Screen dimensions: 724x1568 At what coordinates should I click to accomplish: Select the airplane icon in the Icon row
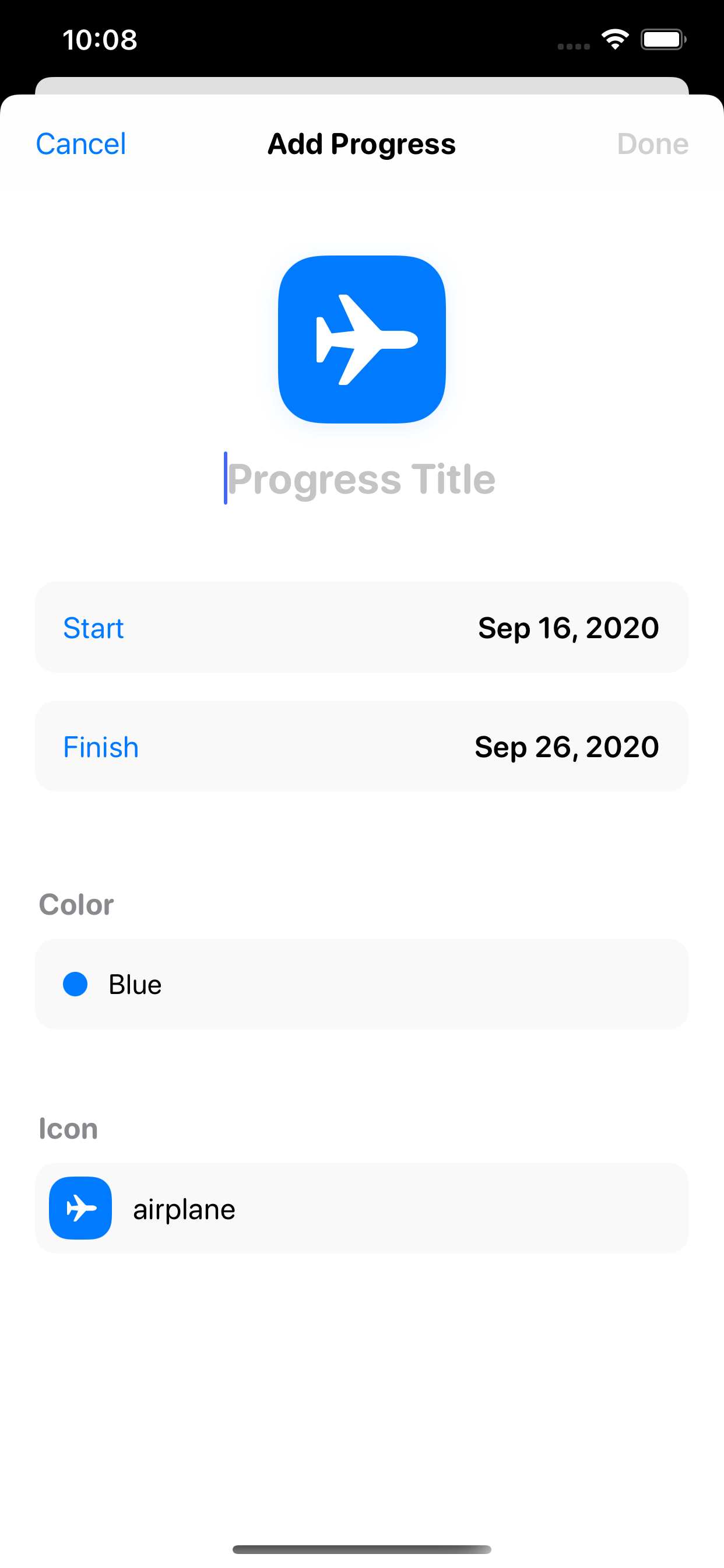pyautogui.click(x=80, y=1209)
